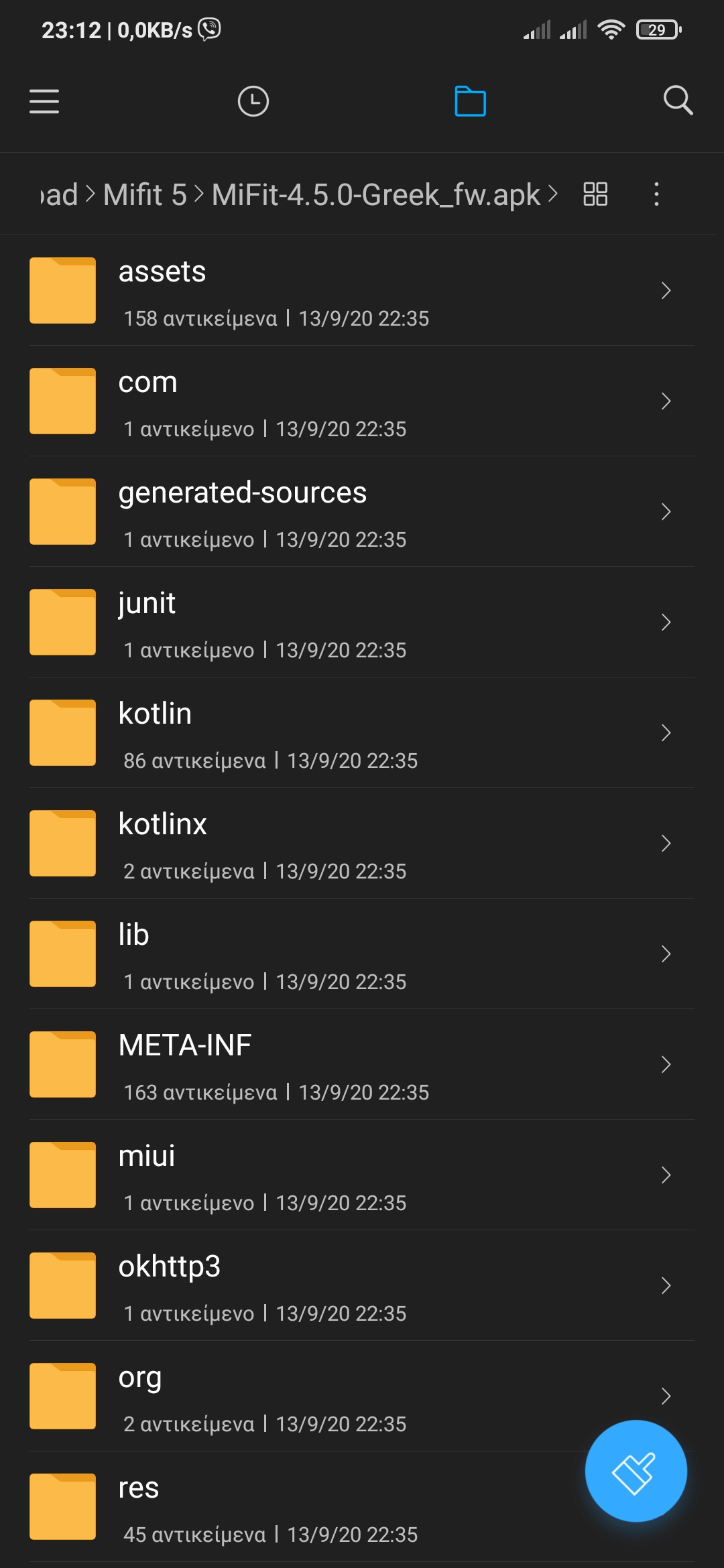The width and height of the screenshot is (724, 1568).
Task: Open the lib folder
Action: [335, 954]
